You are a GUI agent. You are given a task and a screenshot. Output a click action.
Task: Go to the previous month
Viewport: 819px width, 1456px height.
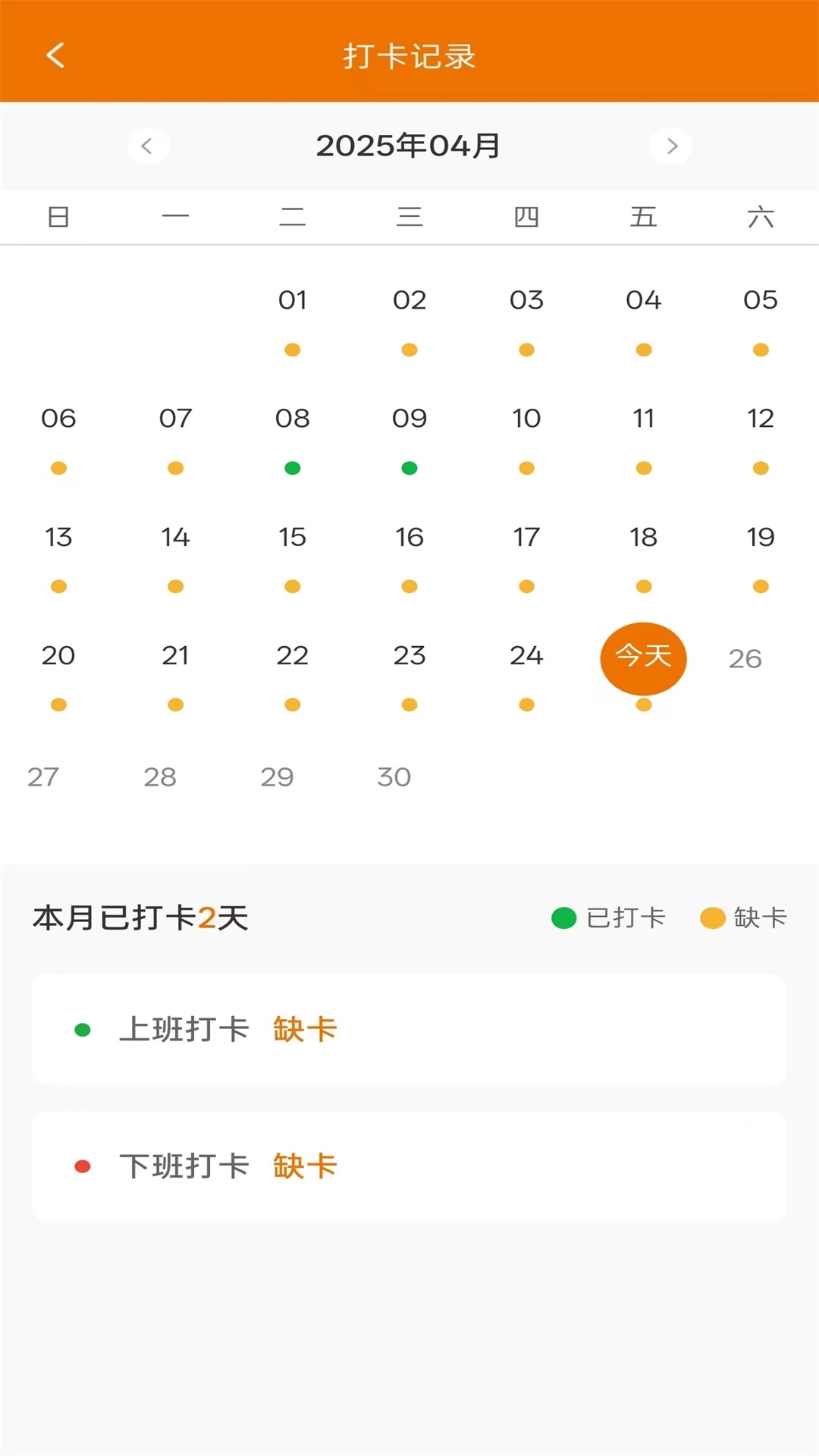point(149,146)
